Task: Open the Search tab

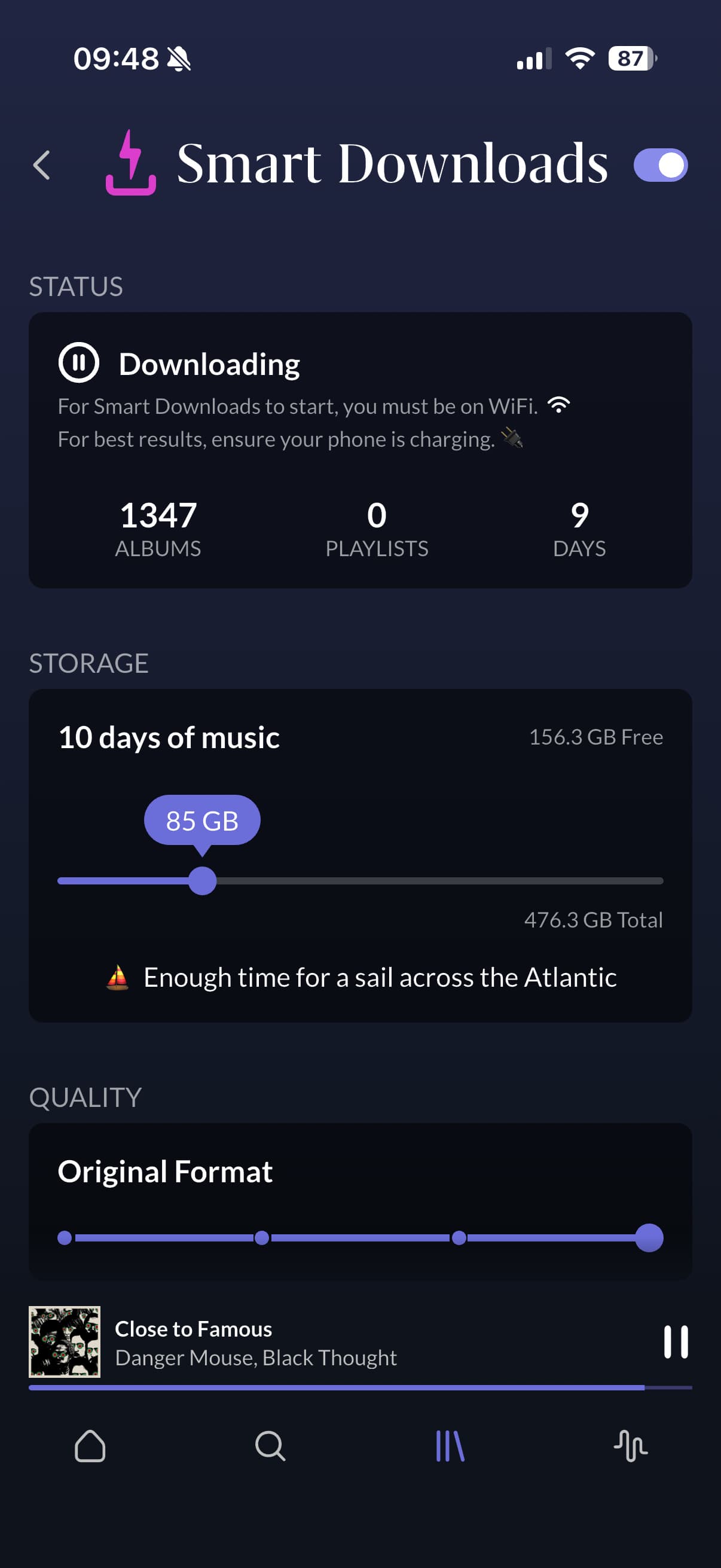Action: click(x=270, y=1445)
